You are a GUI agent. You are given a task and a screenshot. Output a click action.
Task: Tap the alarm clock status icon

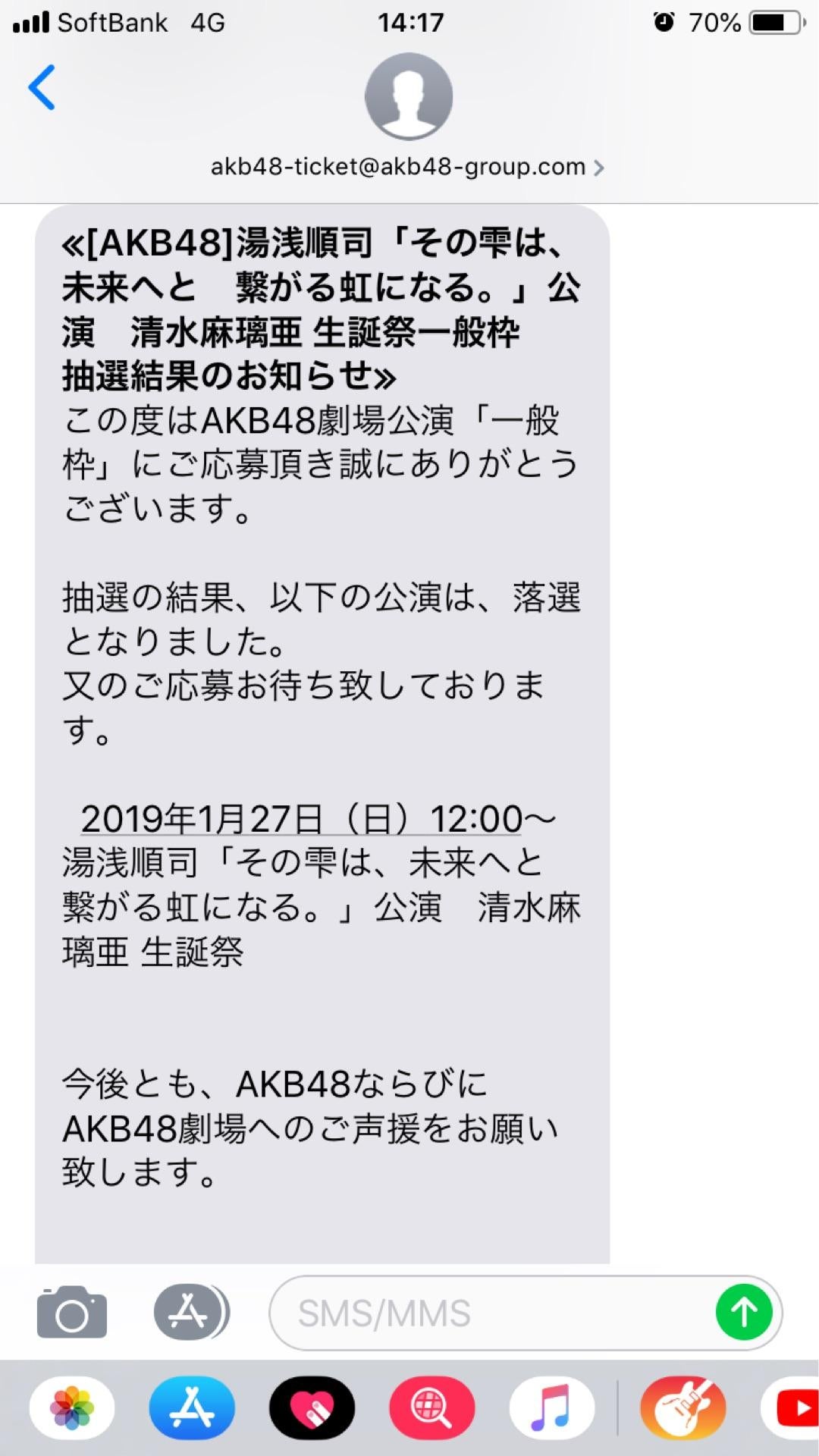(x=664, y=22)
